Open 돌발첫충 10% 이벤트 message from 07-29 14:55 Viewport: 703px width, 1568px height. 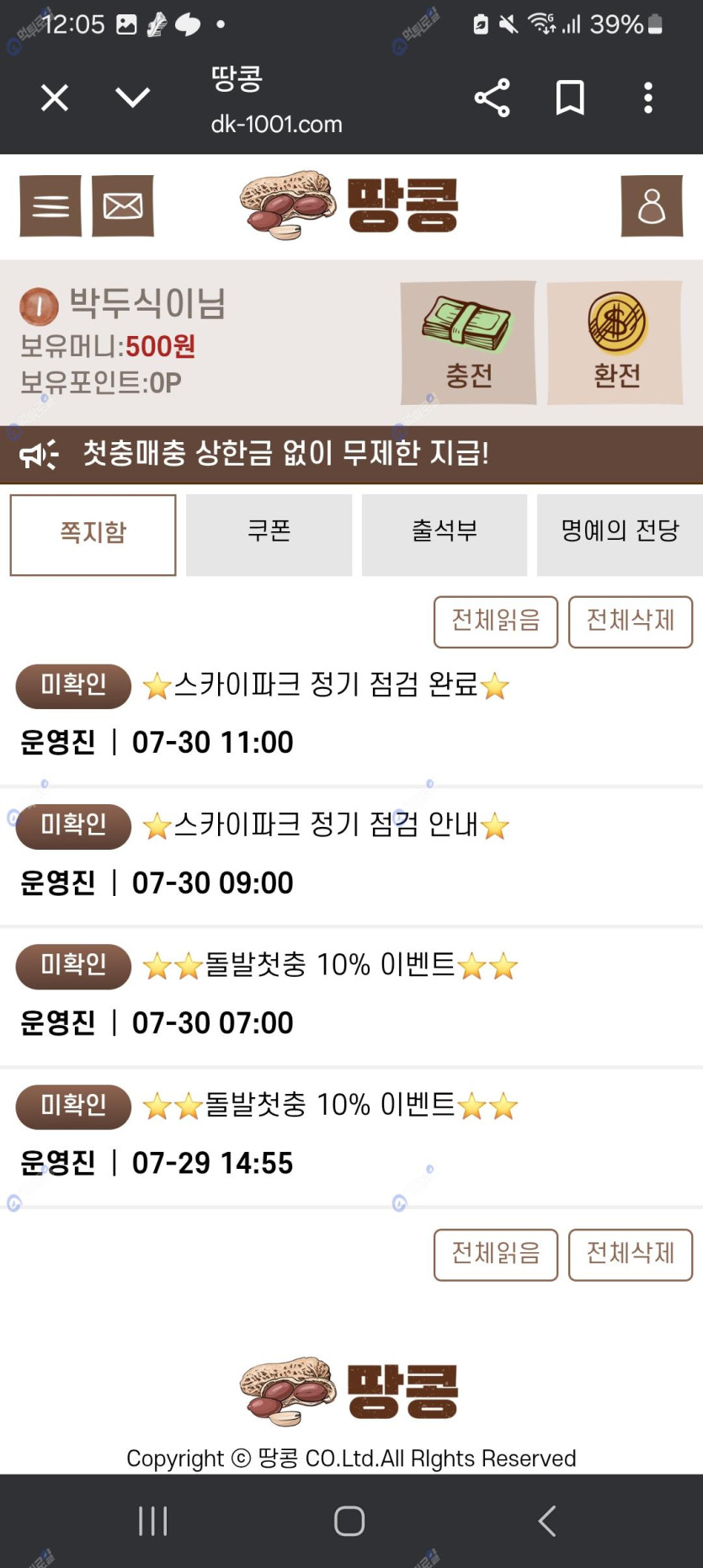[x=351, y=1135]
